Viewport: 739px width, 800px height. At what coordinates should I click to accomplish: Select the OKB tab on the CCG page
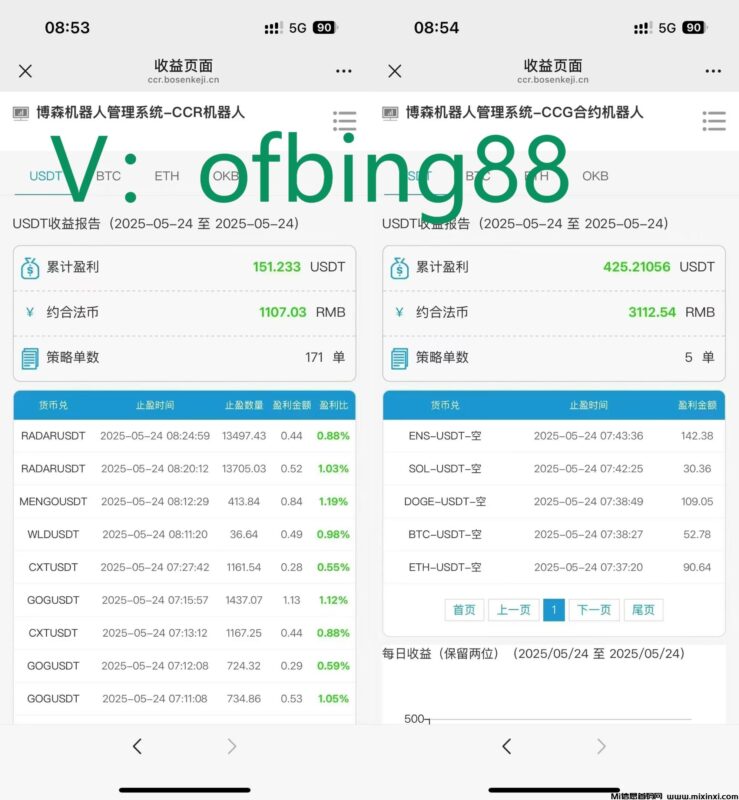pyautogui.click(x=595, y=176)
